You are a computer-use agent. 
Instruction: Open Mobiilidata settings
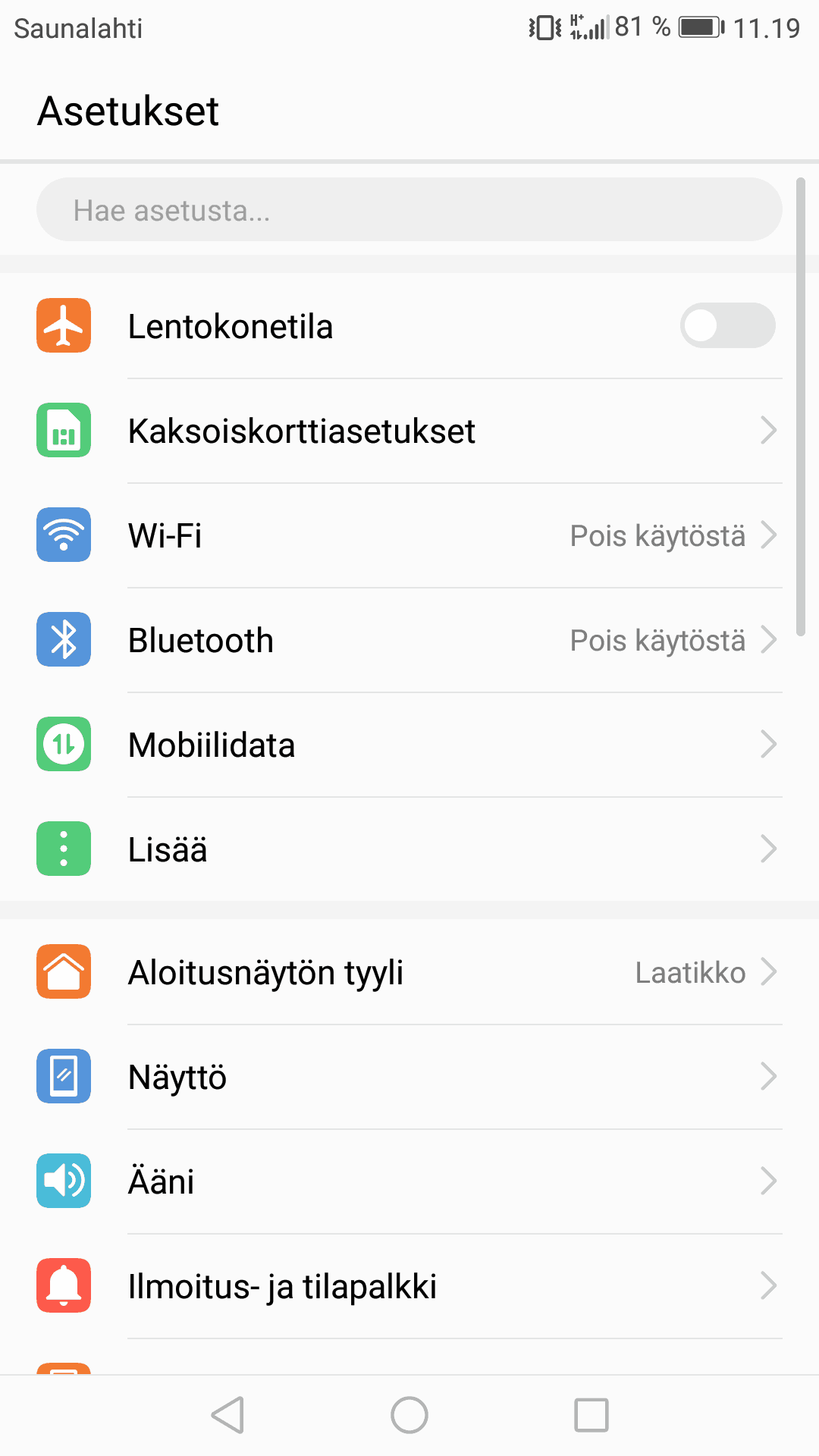coord(409,745)
